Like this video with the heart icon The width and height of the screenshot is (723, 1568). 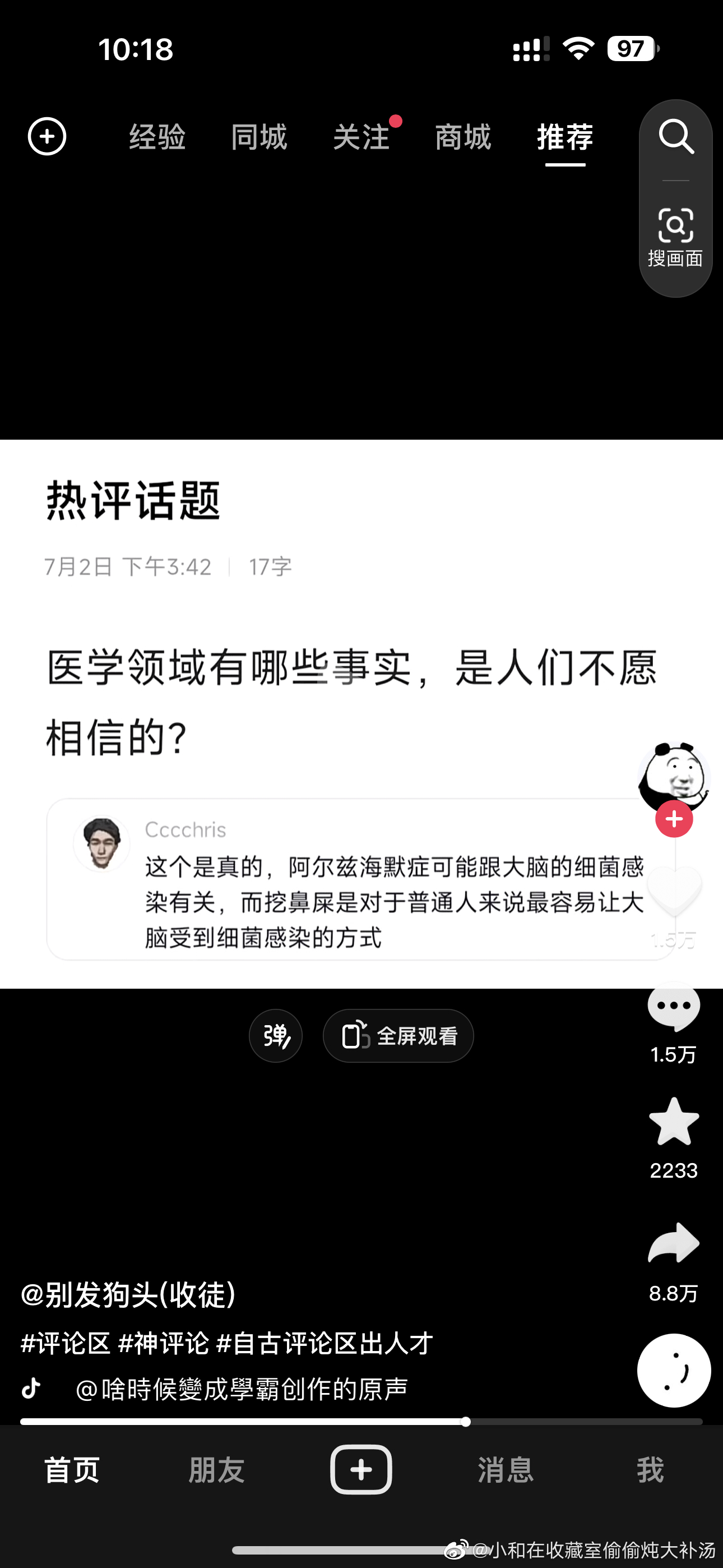674,891
